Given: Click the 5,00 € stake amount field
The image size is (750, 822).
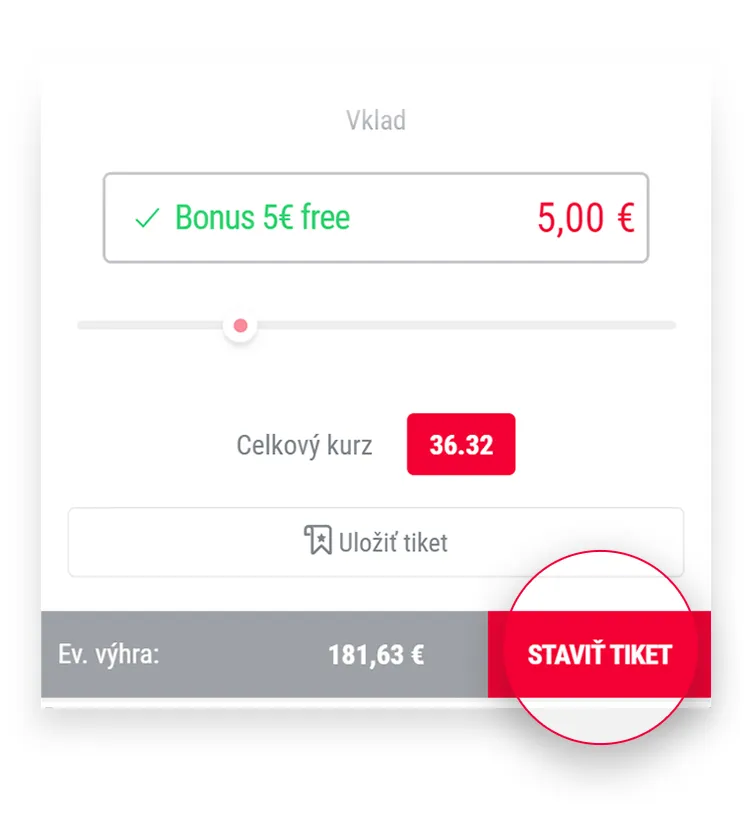Looking at the screenshot, I should [x=585, y=218].
